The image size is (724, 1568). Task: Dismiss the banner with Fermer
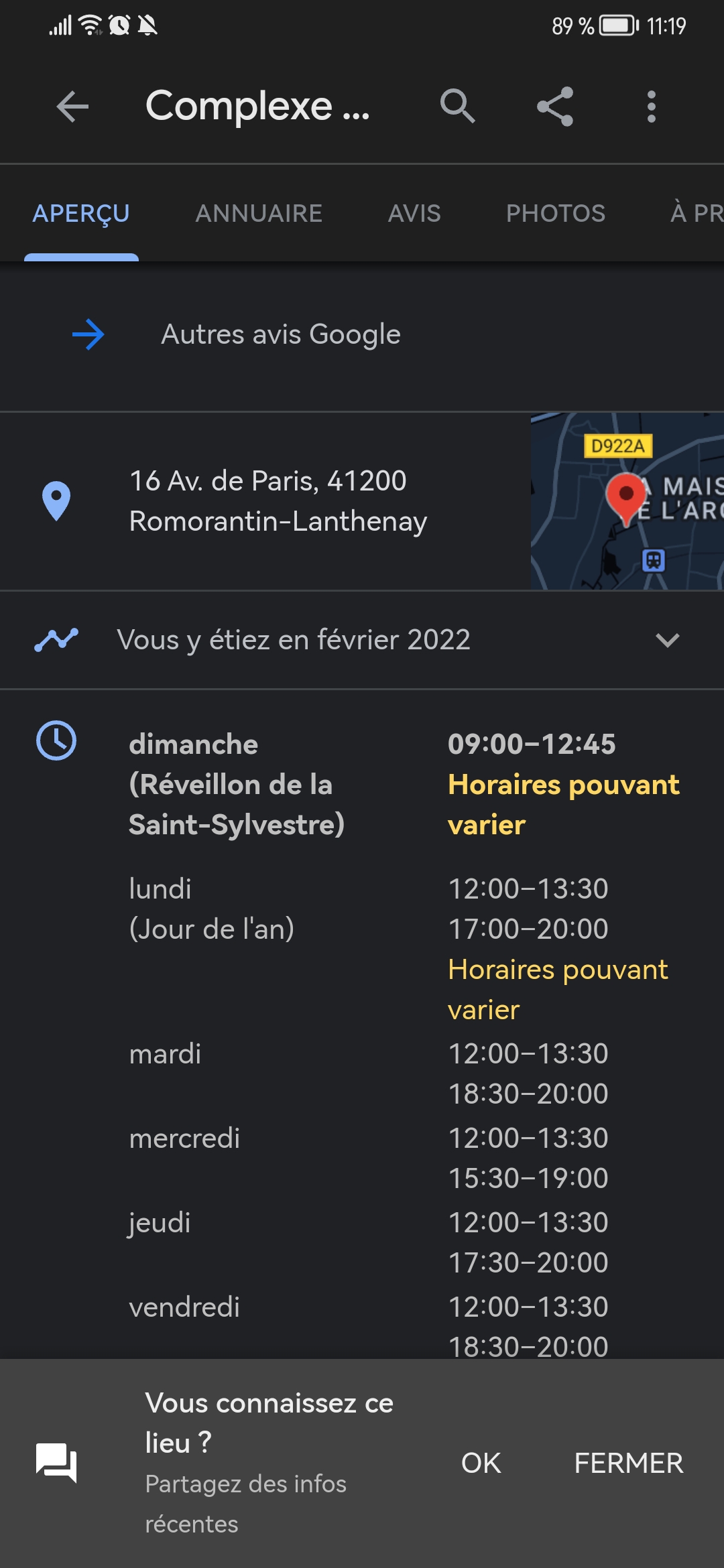628,1463
